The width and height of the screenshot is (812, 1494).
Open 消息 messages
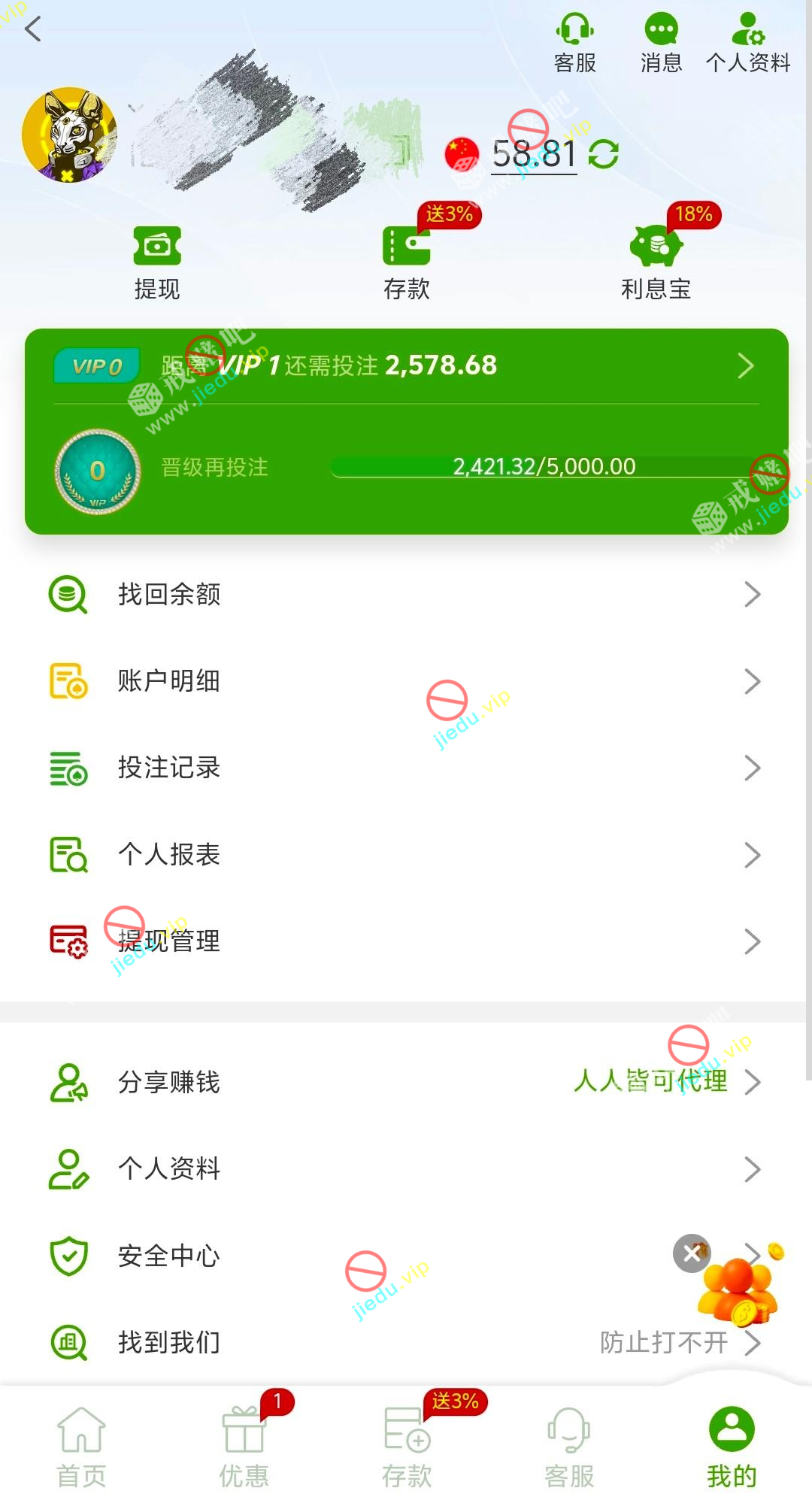click(661, 44)
